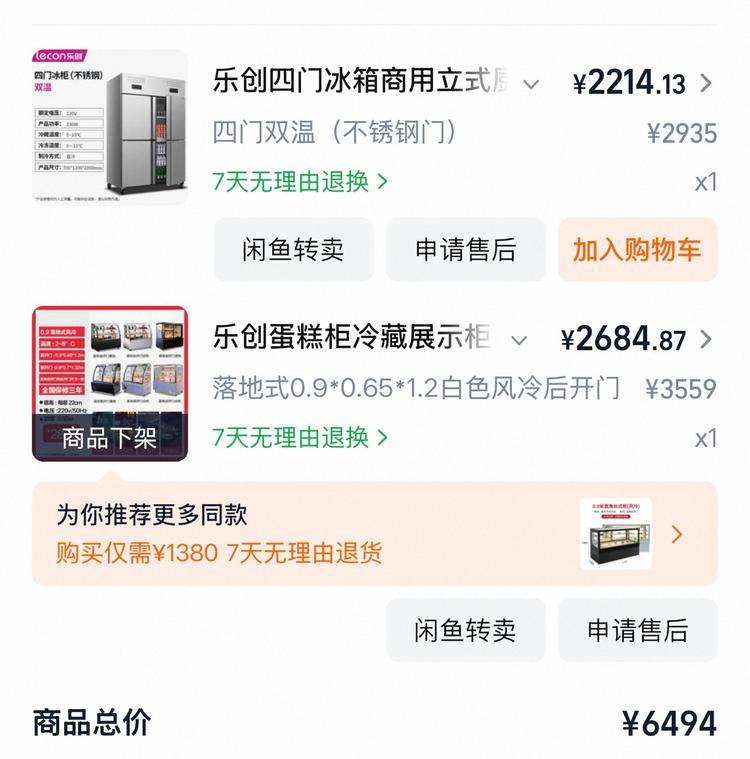Viewport: 750px width, 759px height.
Task: Expand the 乐创四门冰箱 title dropdown
Action: (x=531, y=84)
